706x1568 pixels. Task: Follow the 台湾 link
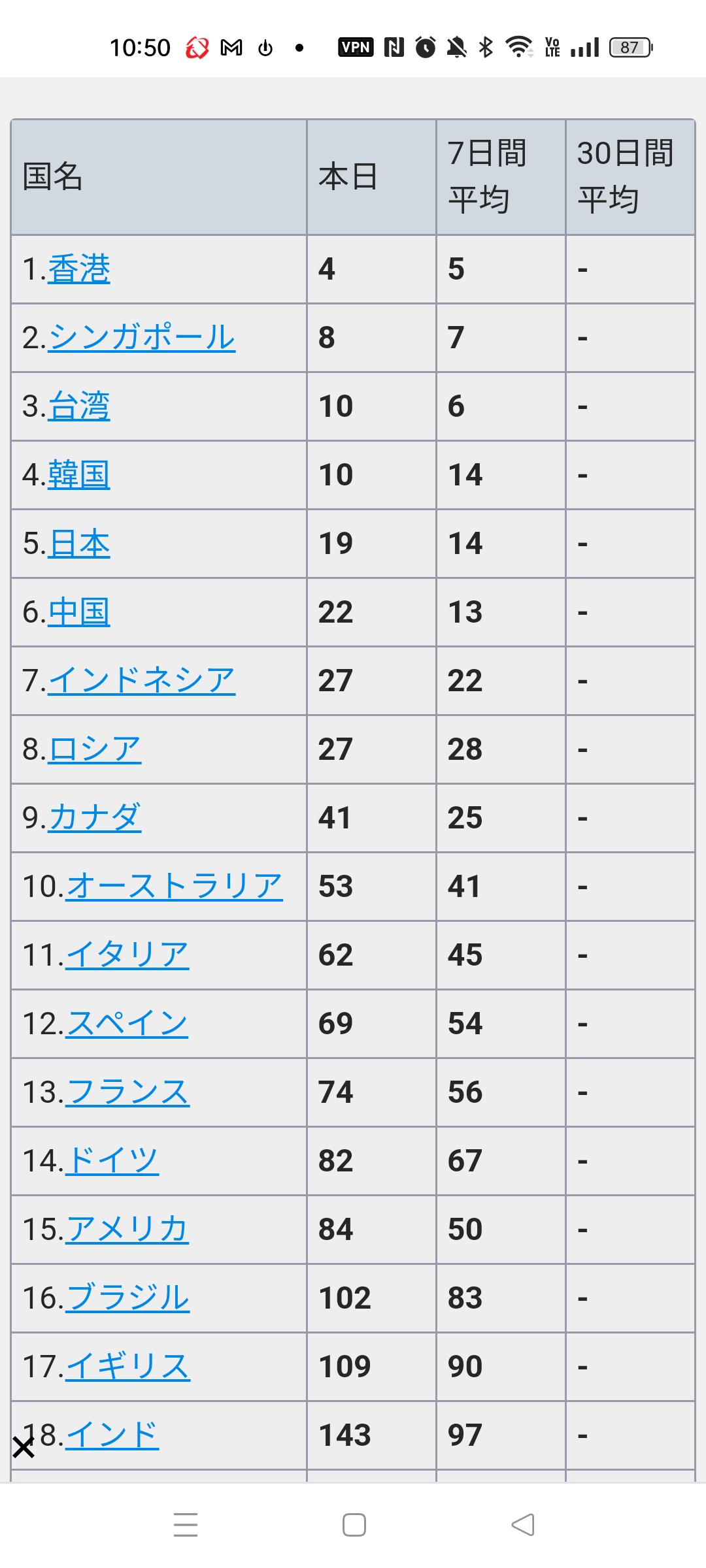click(x=79, y=406)
